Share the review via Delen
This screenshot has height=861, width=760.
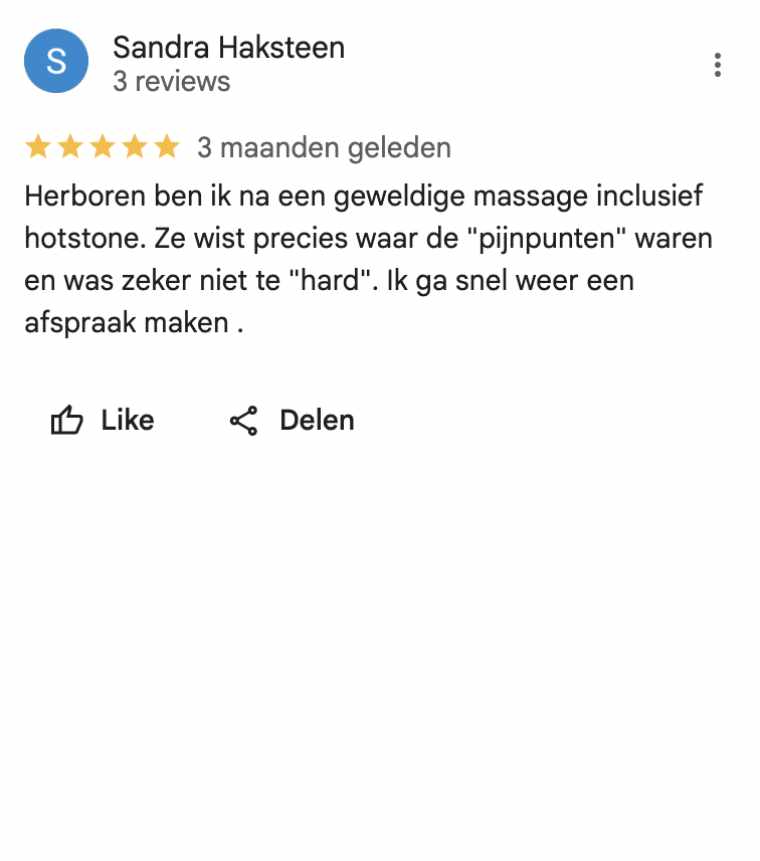(292, 420)
